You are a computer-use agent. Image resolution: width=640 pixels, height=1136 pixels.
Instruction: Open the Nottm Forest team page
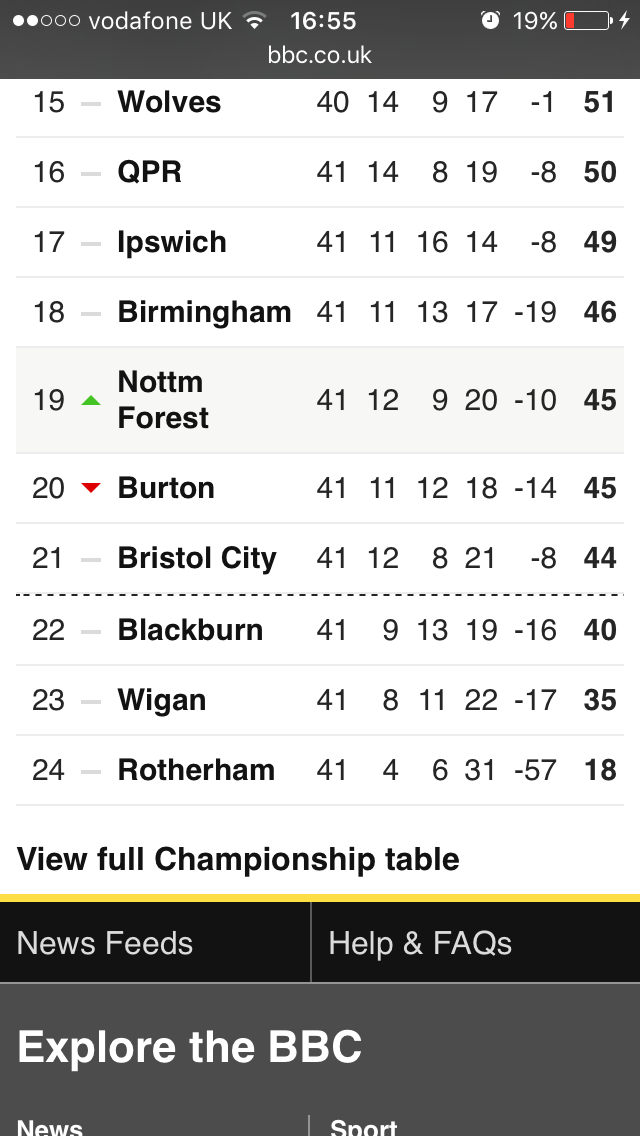[164, 400]
